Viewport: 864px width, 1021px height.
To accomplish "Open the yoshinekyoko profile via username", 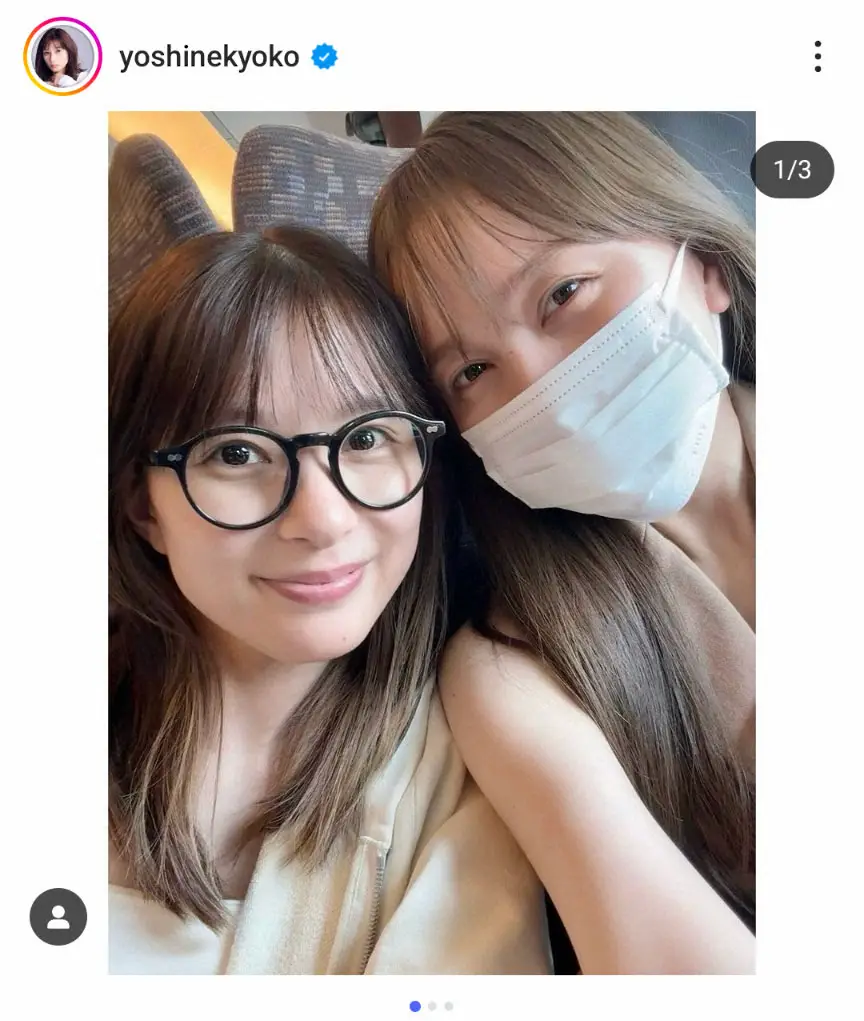I will coord(209,57).
